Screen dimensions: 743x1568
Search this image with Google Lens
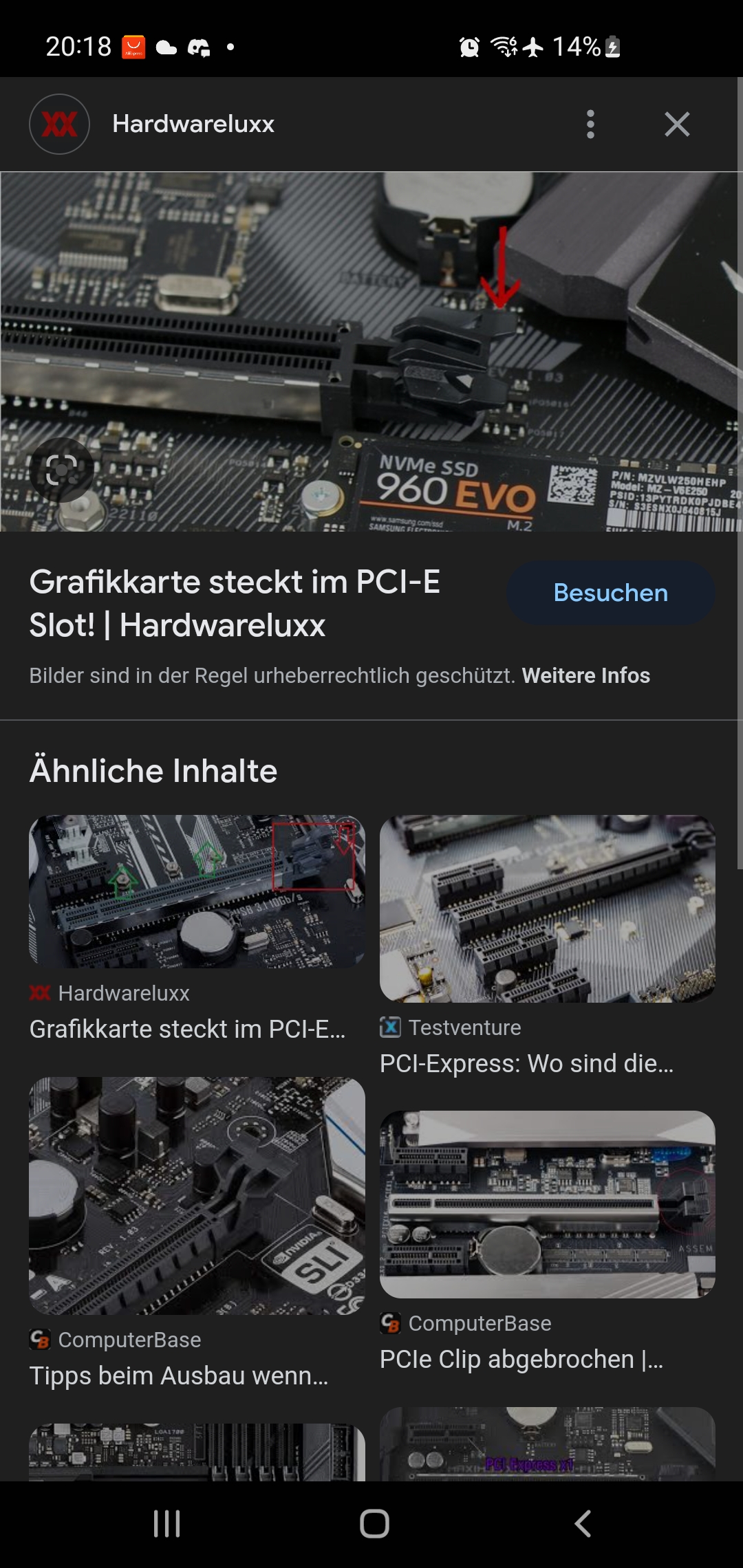pyautogui.click(x=61, y=470)
